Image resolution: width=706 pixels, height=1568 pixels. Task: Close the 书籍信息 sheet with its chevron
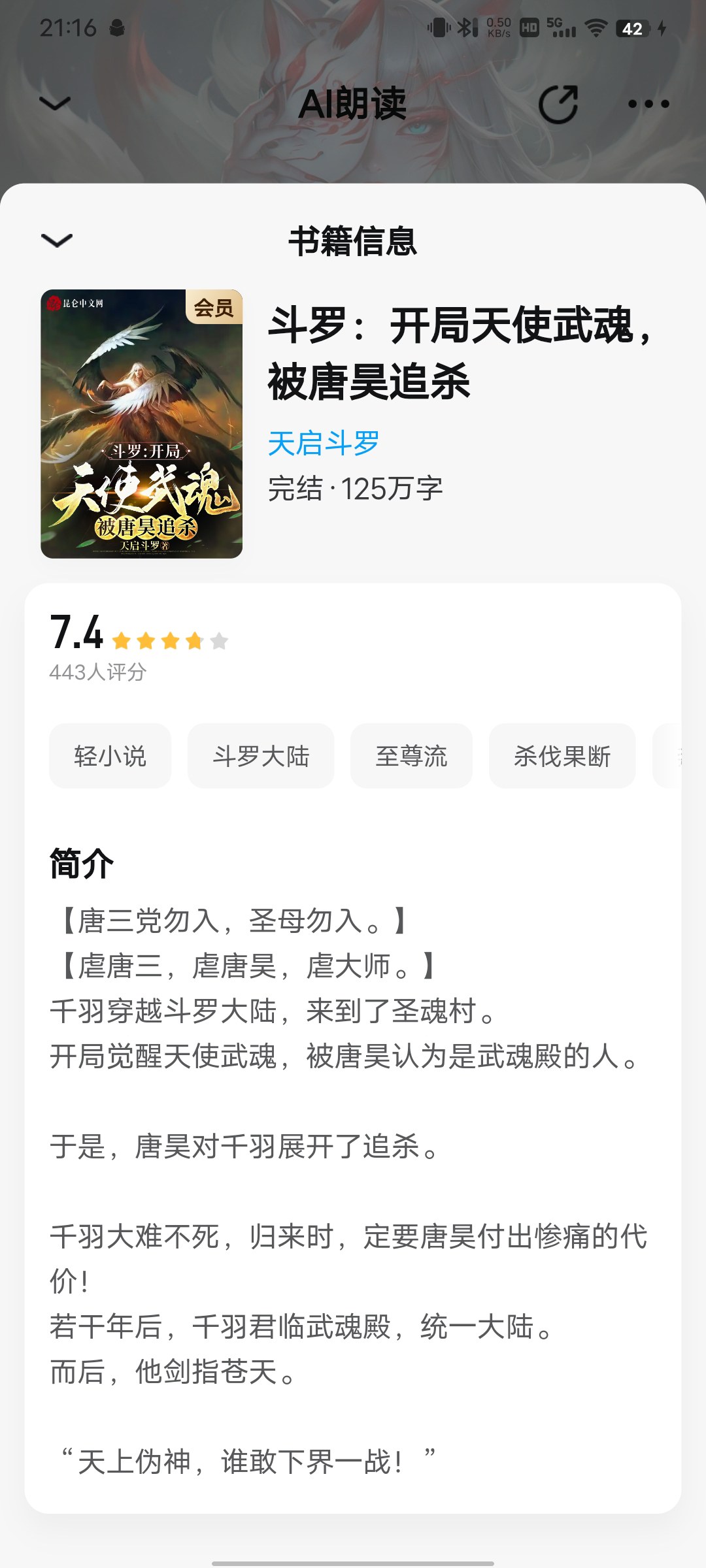coord(57,240)
